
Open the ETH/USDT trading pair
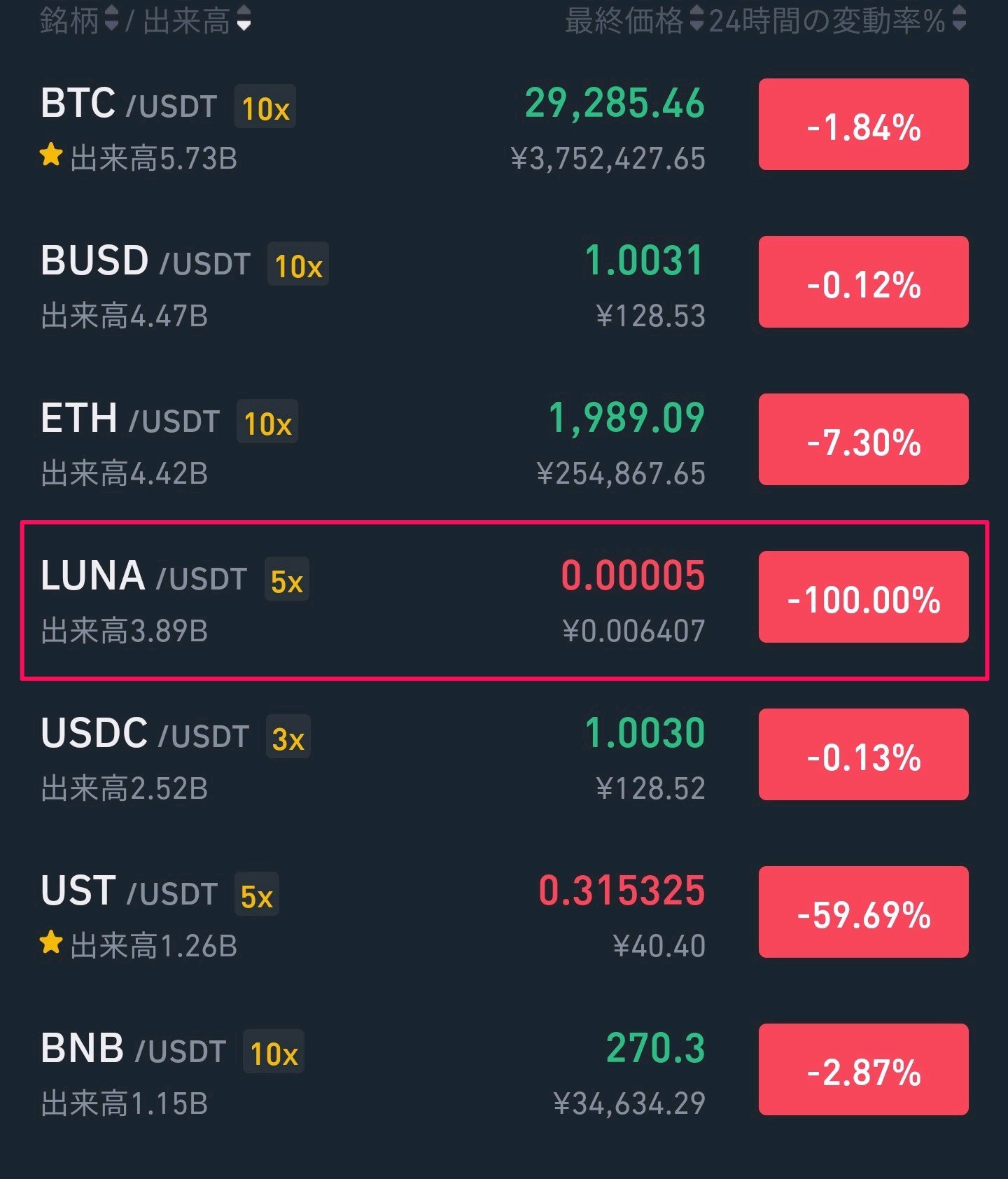click(x=504, y=440)
